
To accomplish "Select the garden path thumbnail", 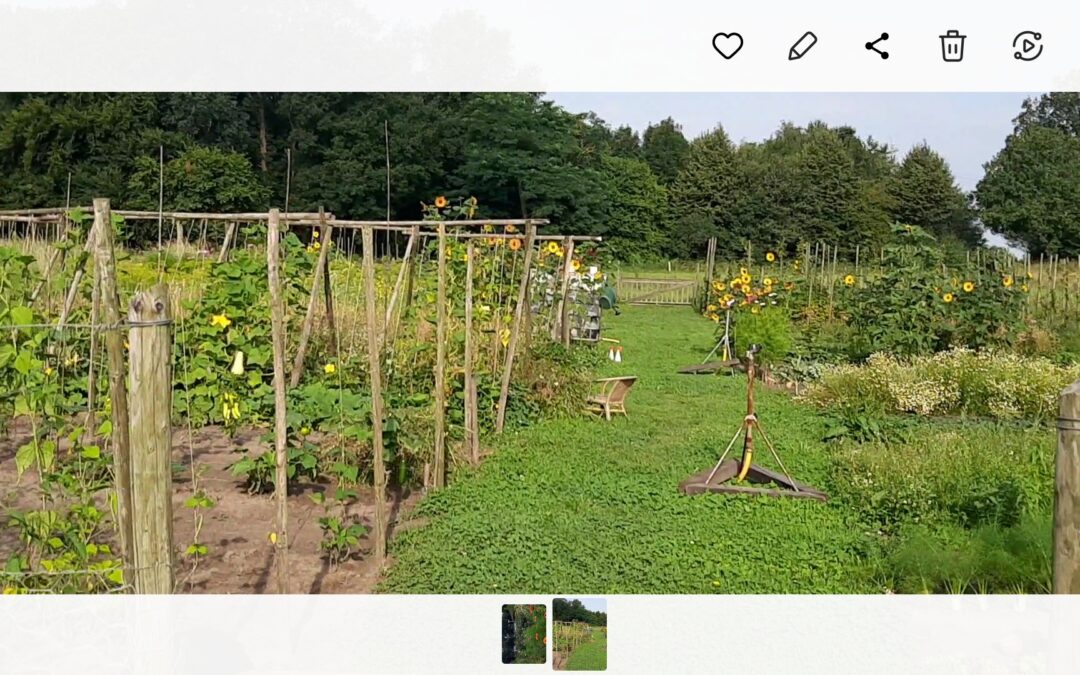I will [580, 634].
